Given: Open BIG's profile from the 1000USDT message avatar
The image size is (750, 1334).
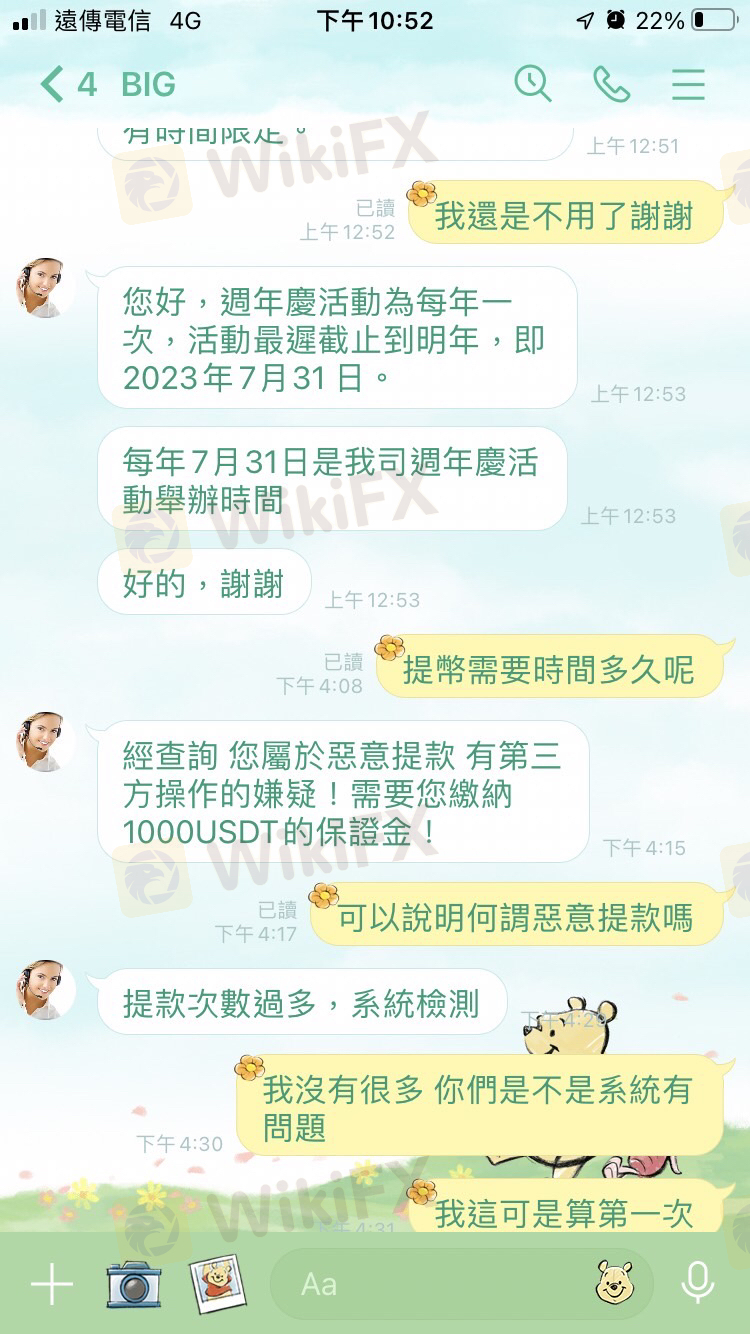Looking at the screenshot, I should [x=45, y=741].
